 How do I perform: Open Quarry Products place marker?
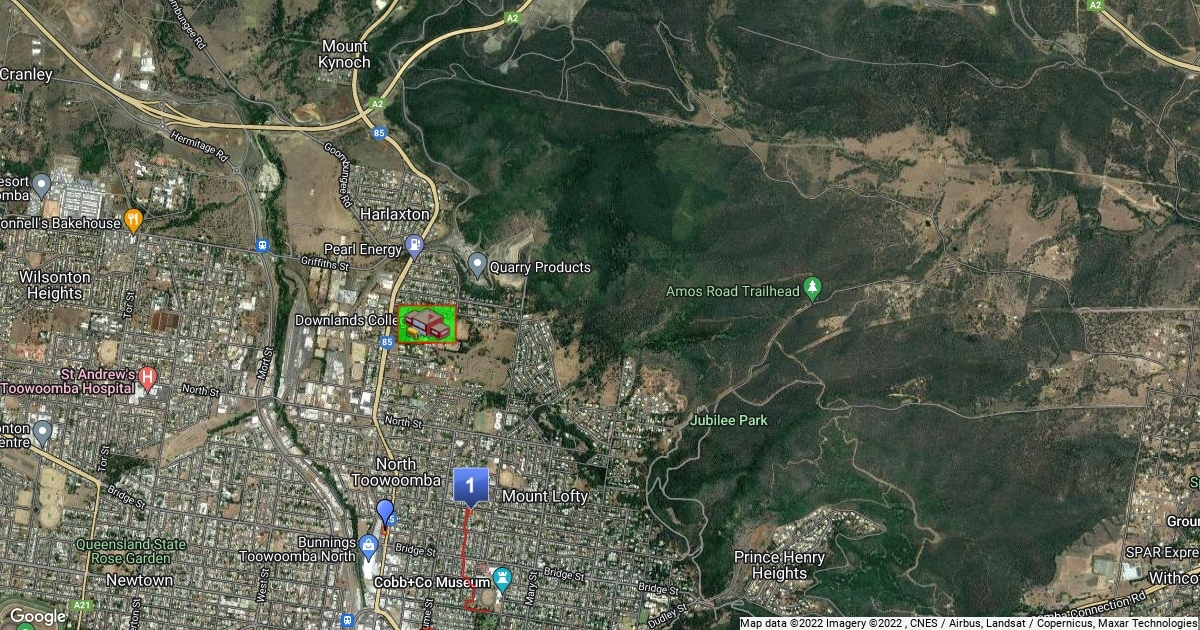(x=477, y=265)
